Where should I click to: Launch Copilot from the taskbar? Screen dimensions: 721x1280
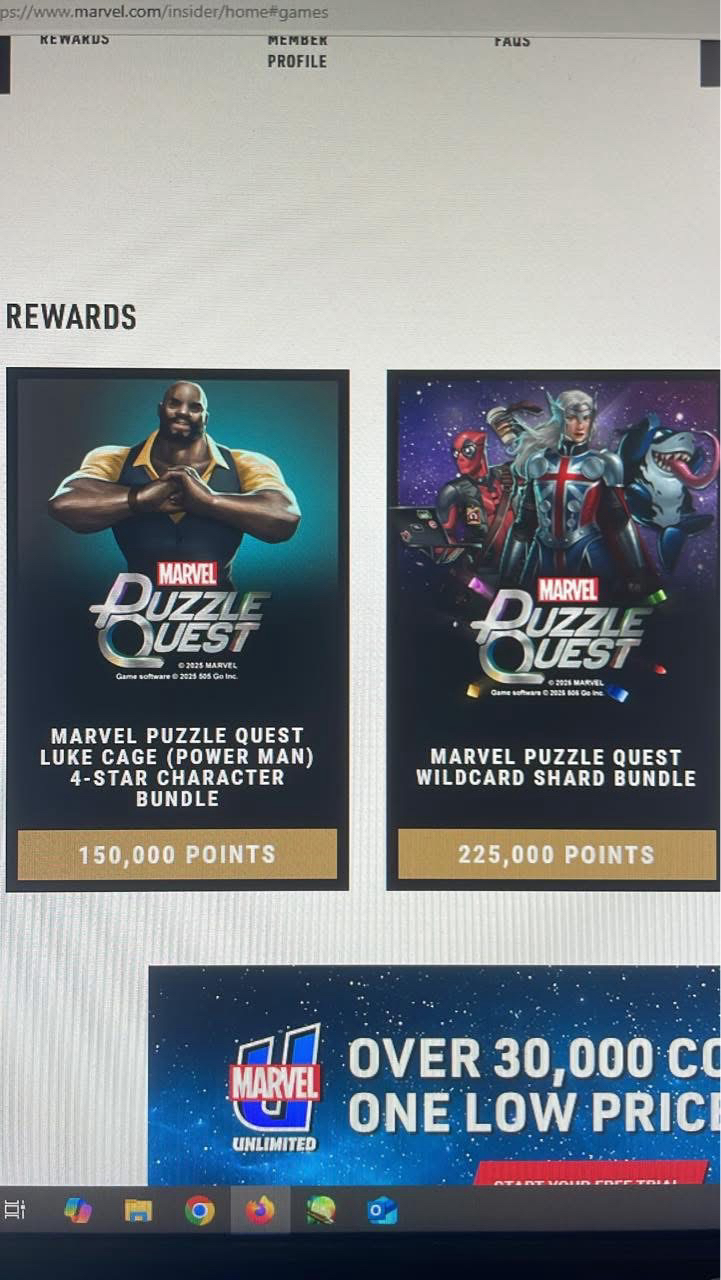[x=78, y=1210]
